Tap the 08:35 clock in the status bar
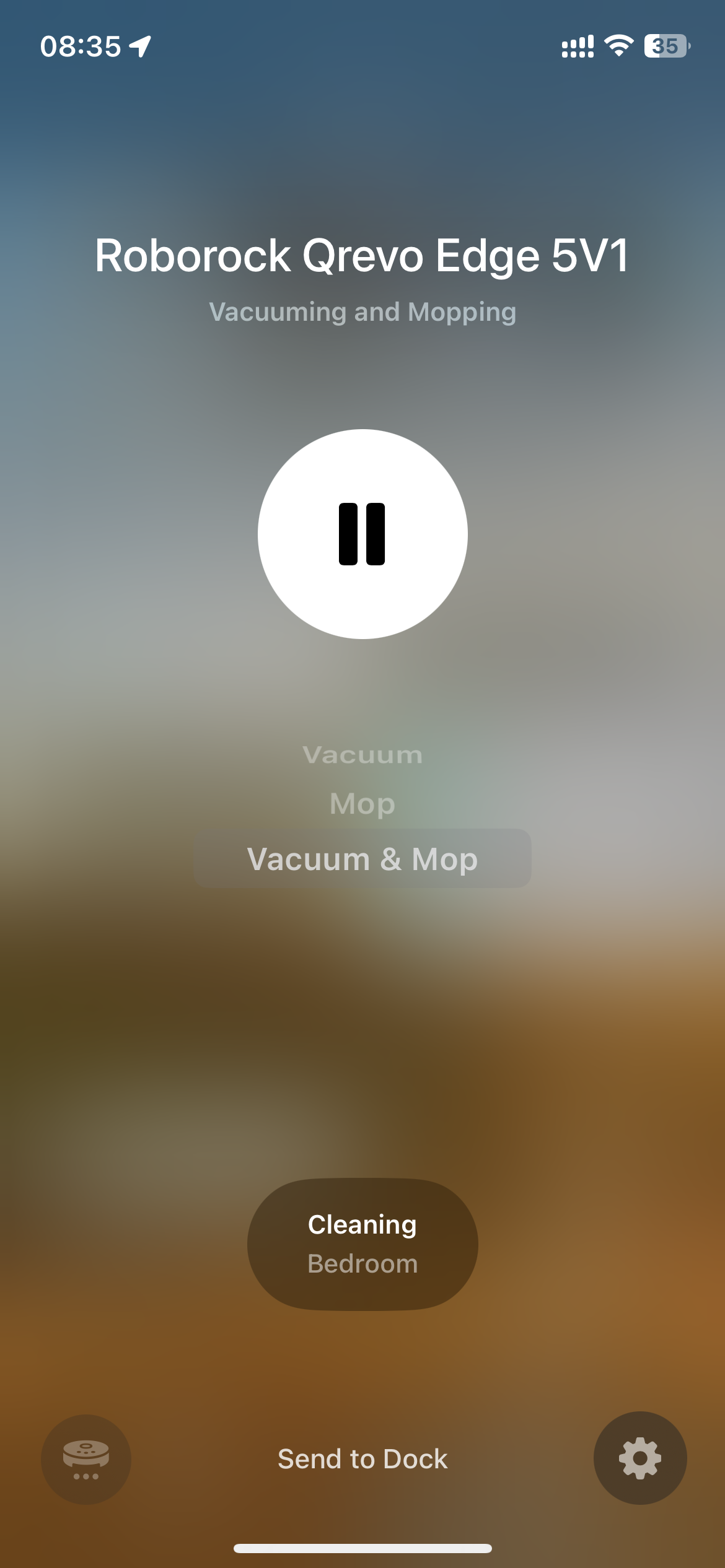The image size is (725, 1568). point(81,46)
